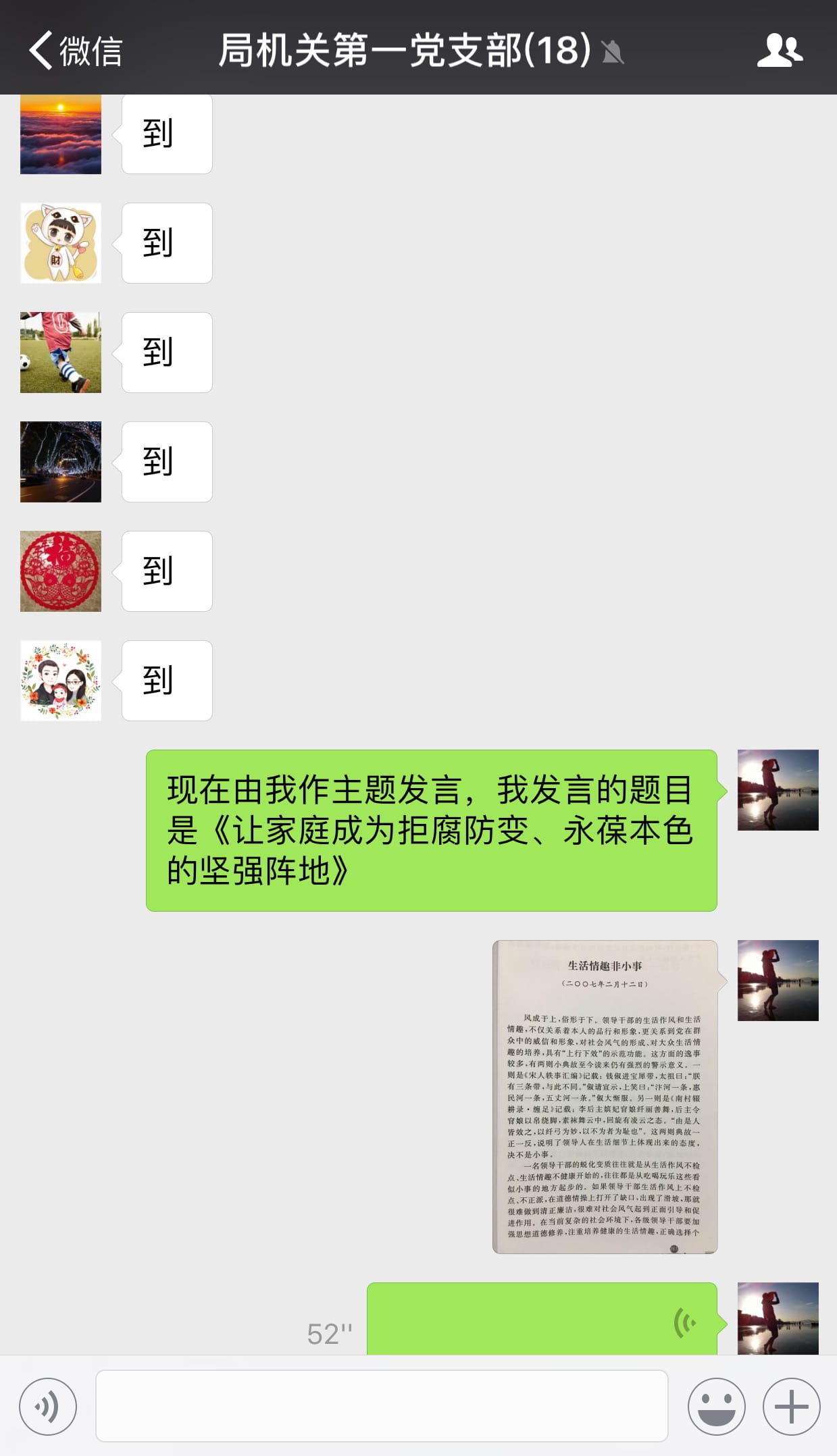Switch to voice input mode
Screen dimensions: 837x1456
[x=48, y=1407]
